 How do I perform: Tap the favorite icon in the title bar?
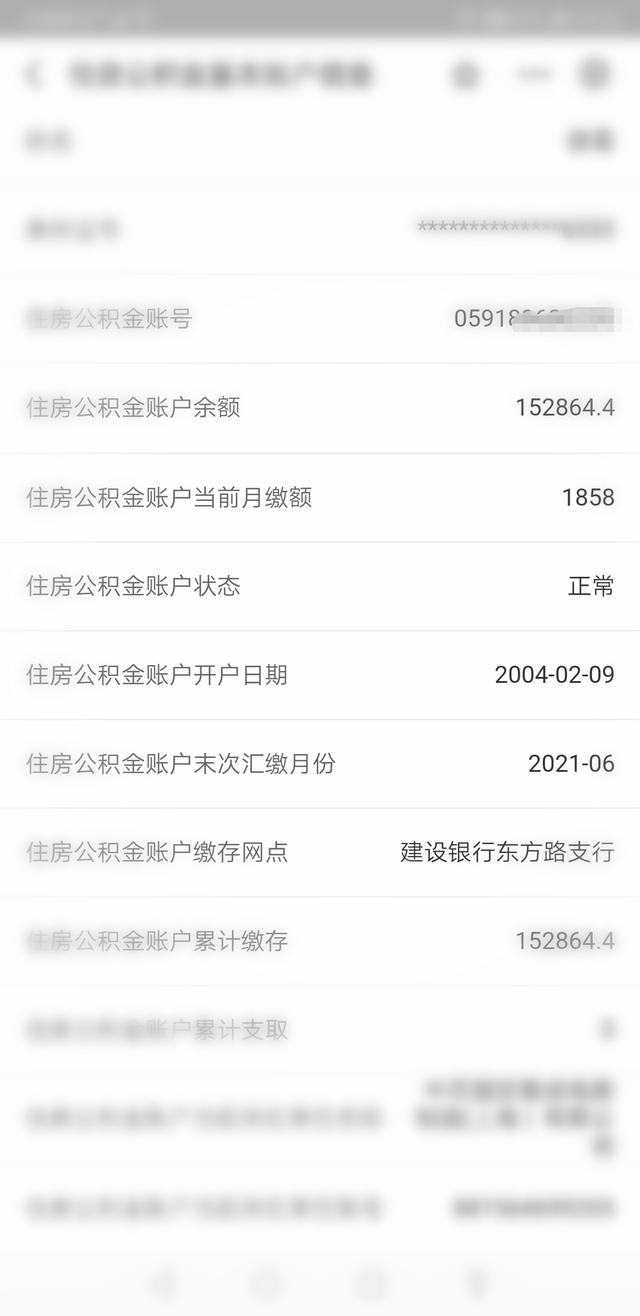coord(465,75)
